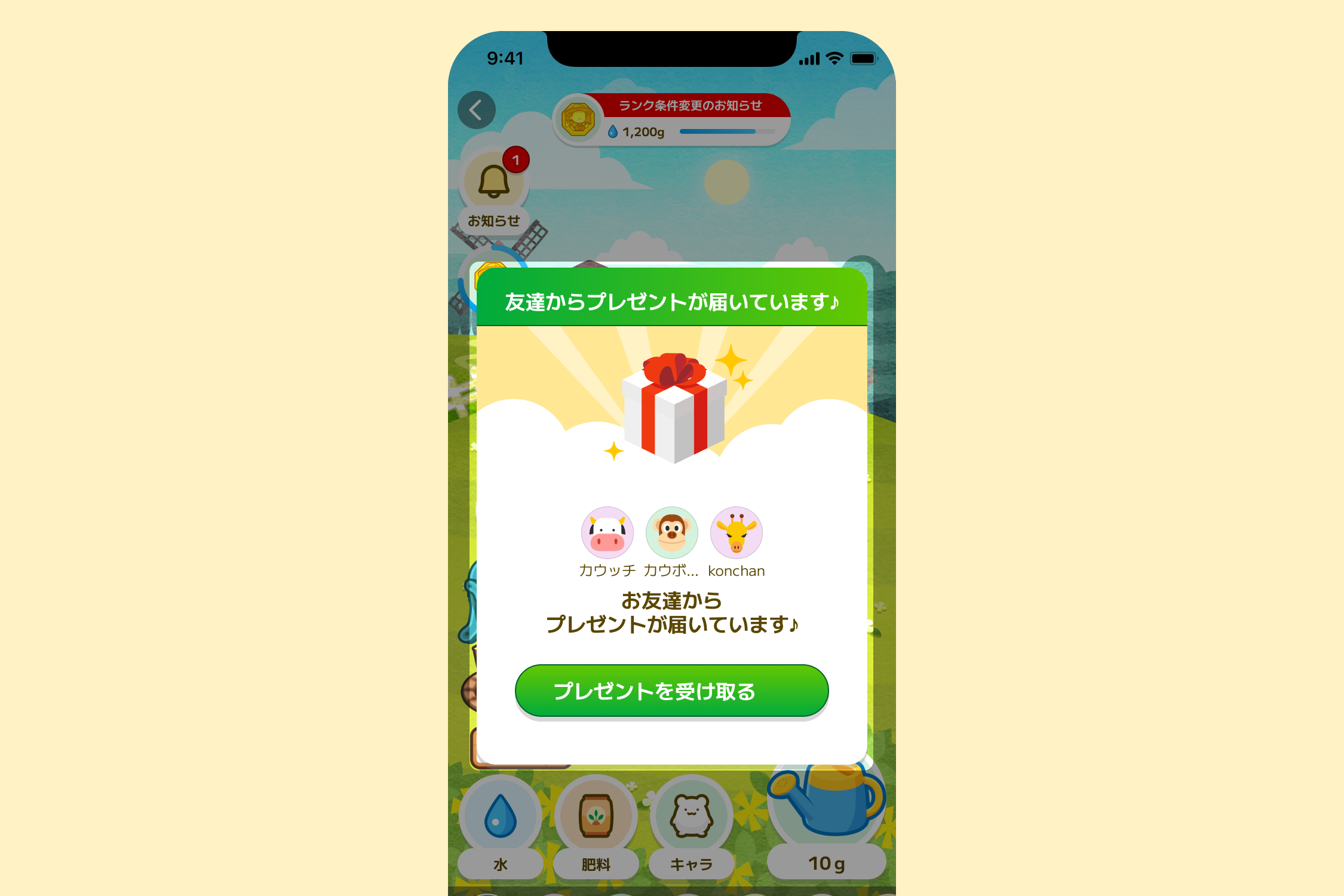Image resolution: width=1344 pixels, height=896 pixels.
Task: Go back with the arrow icon
Action: [x=476, y=110]
